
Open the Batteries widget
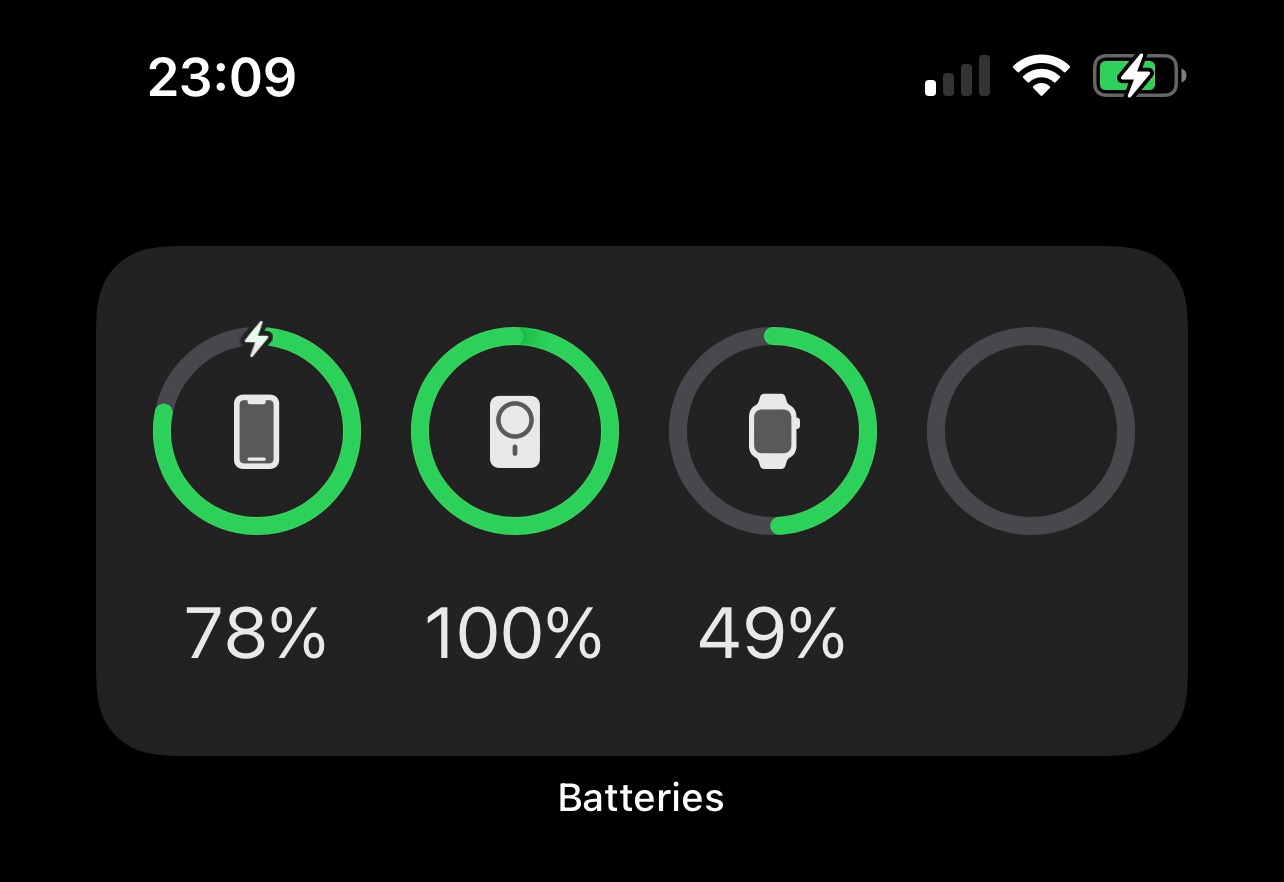[641, 500]
